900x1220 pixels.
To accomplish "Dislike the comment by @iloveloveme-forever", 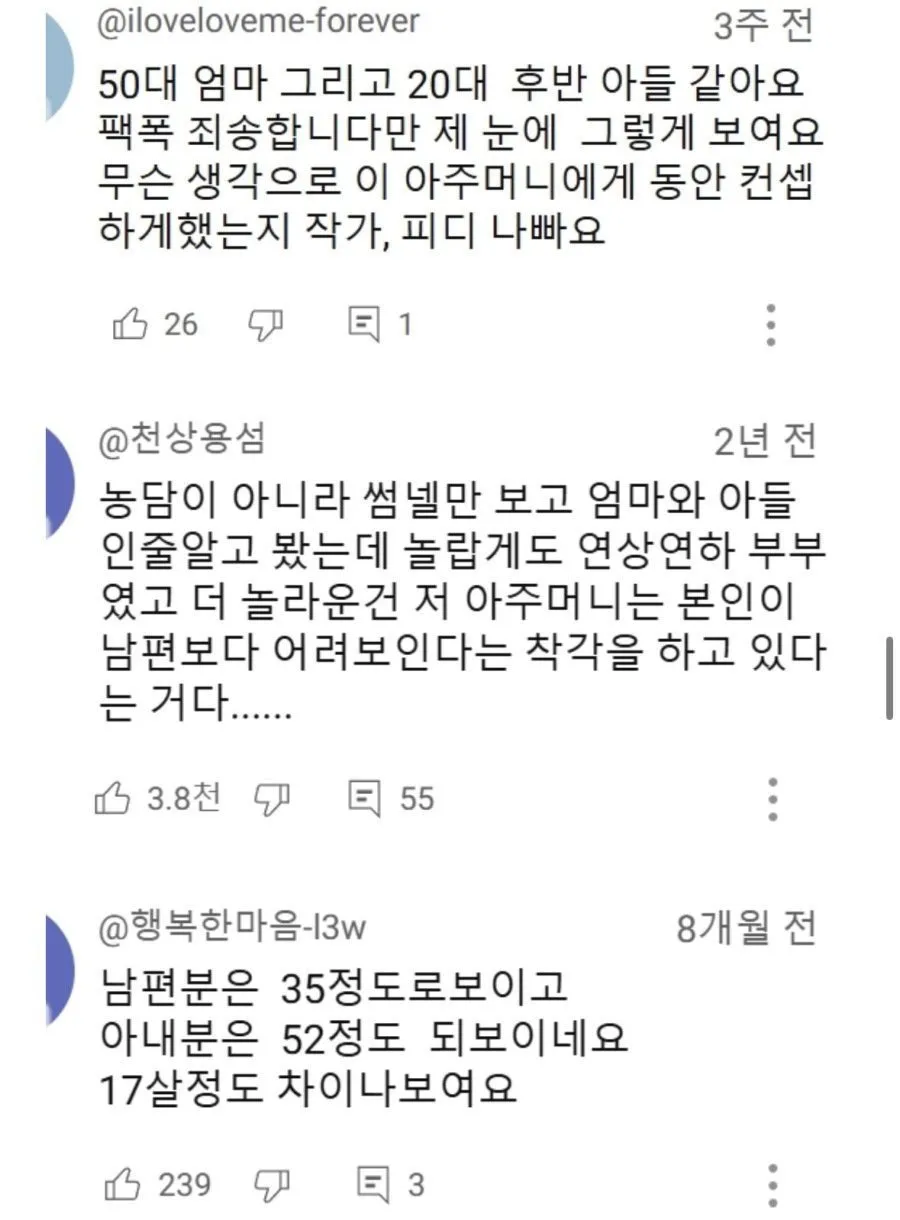I will point(266,324).
